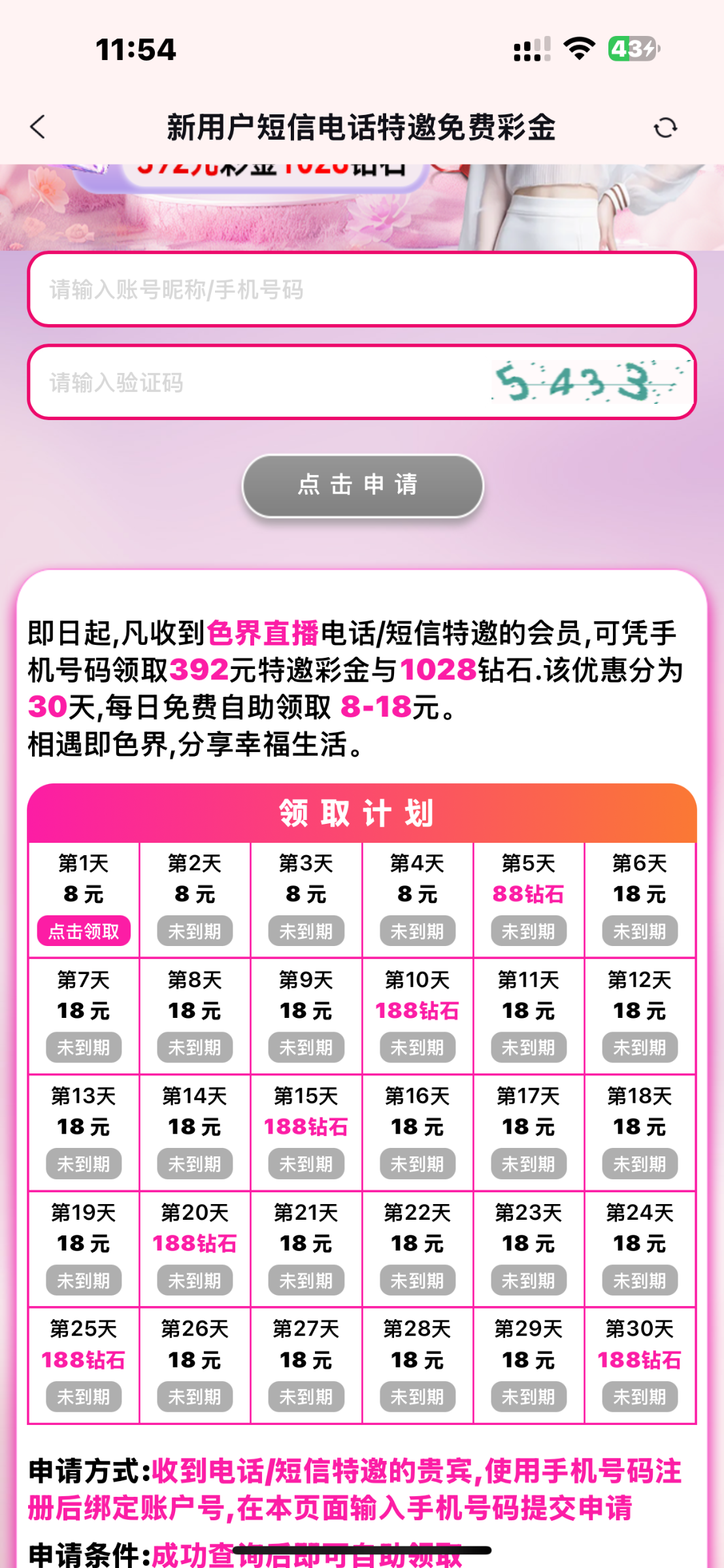Claim day 1 reward via 点击领取
This screenshot has width=724, height=1568.
coord(84,931)
